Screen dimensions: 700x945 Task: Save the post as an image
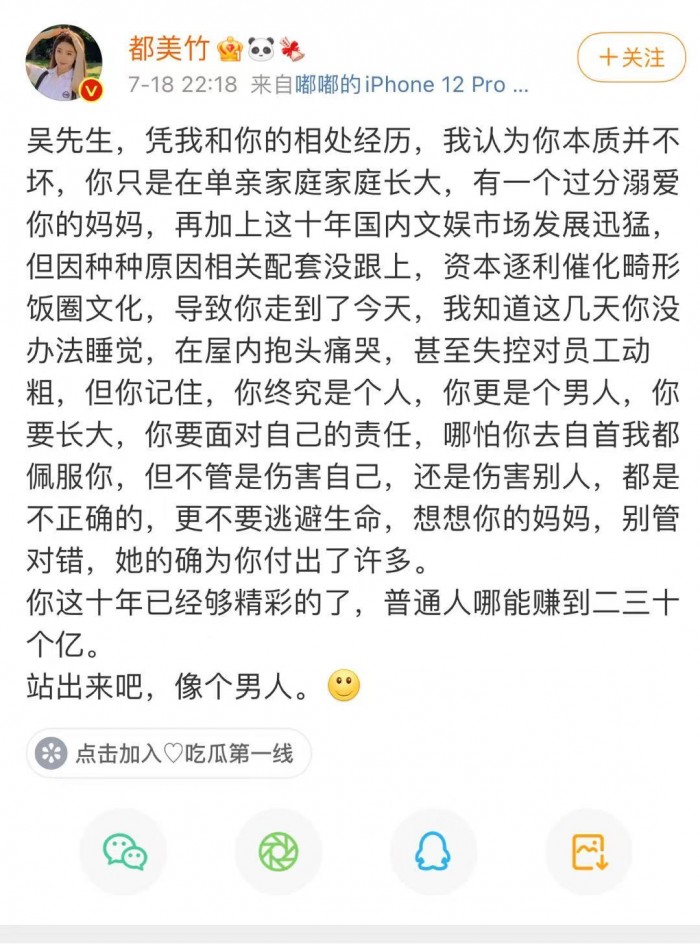tap(588, 851)
